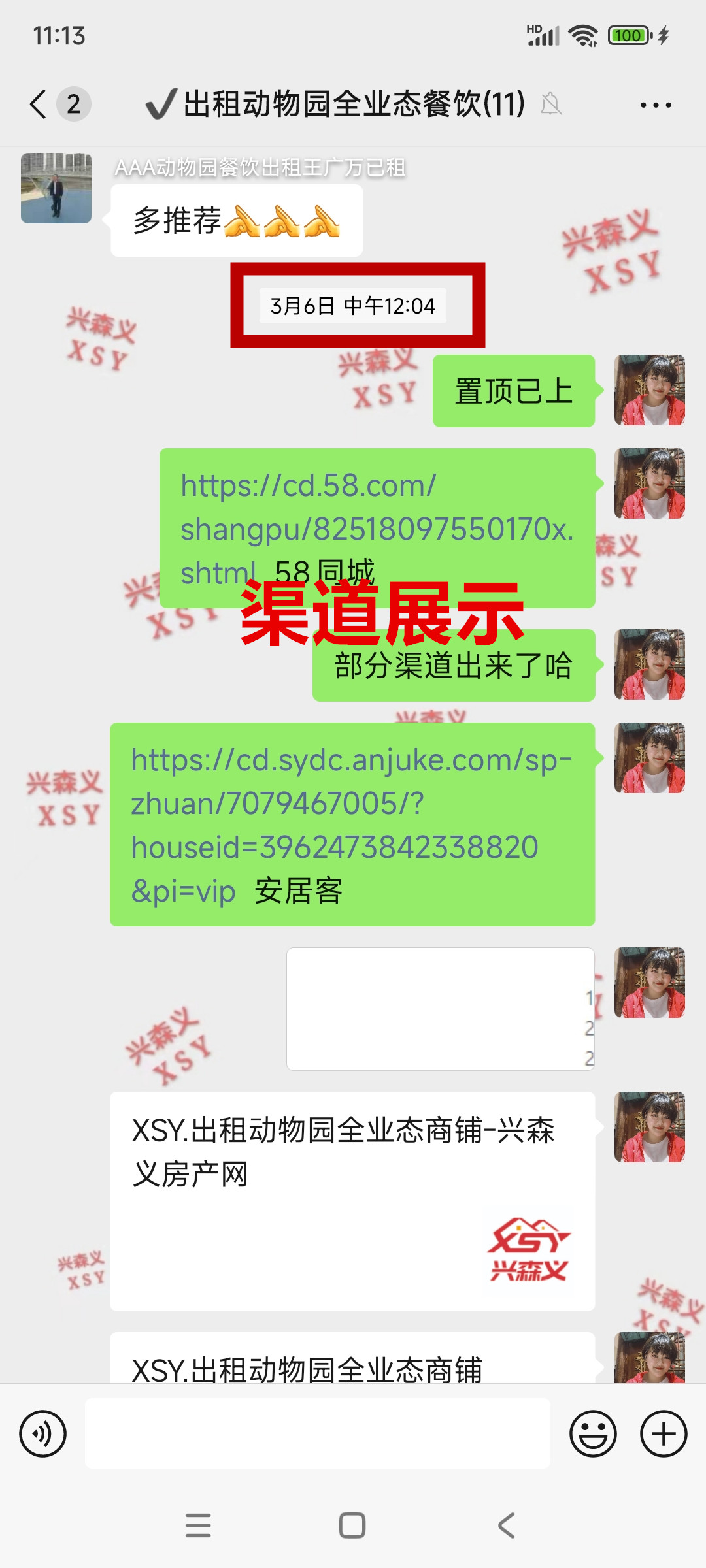Switch to voice message input
Viewport: 706px width, 1568px height.
coord(43,1434)
